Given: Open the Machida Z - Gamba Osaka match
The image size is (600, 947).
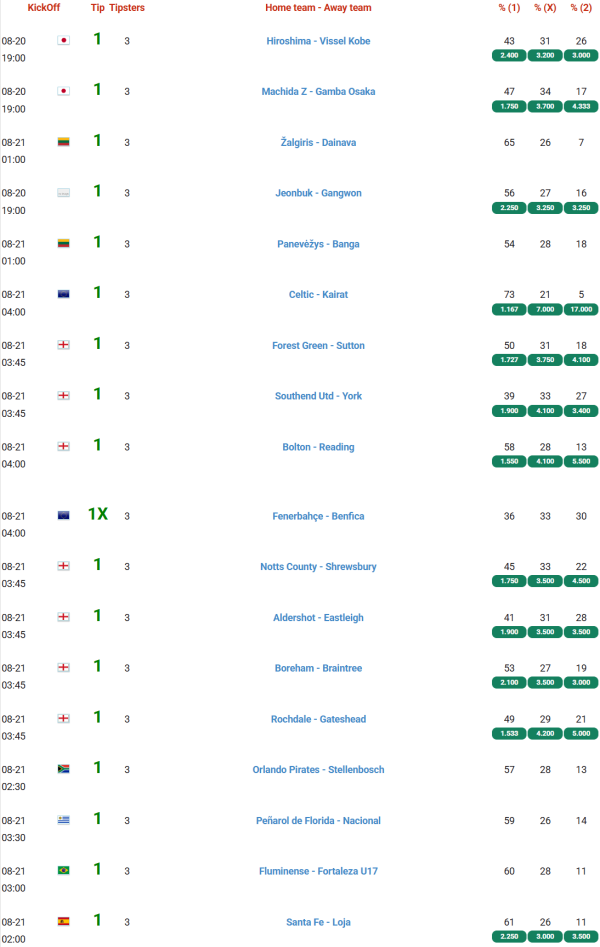Looking at the screenshot, I should [x=318, y=92].
